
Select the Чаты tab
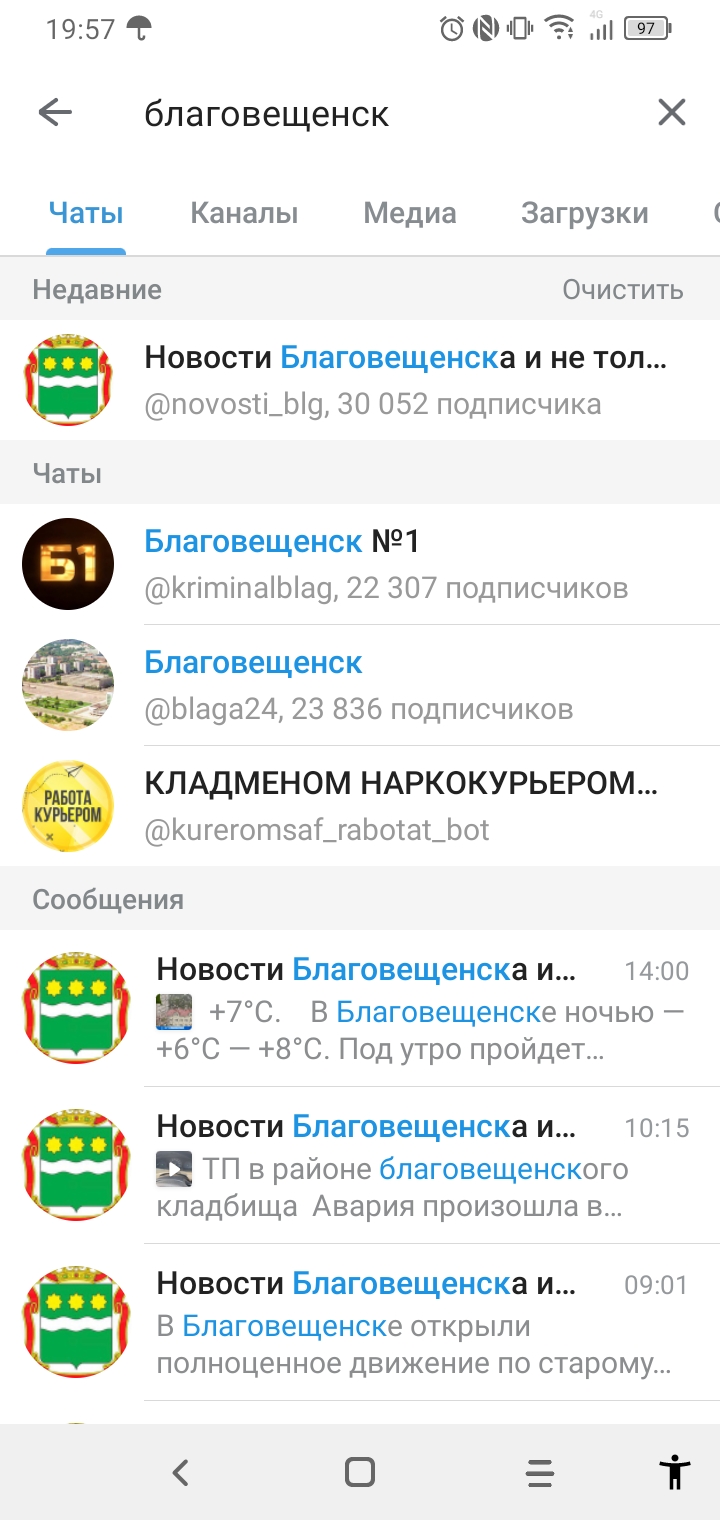(86, 213)
